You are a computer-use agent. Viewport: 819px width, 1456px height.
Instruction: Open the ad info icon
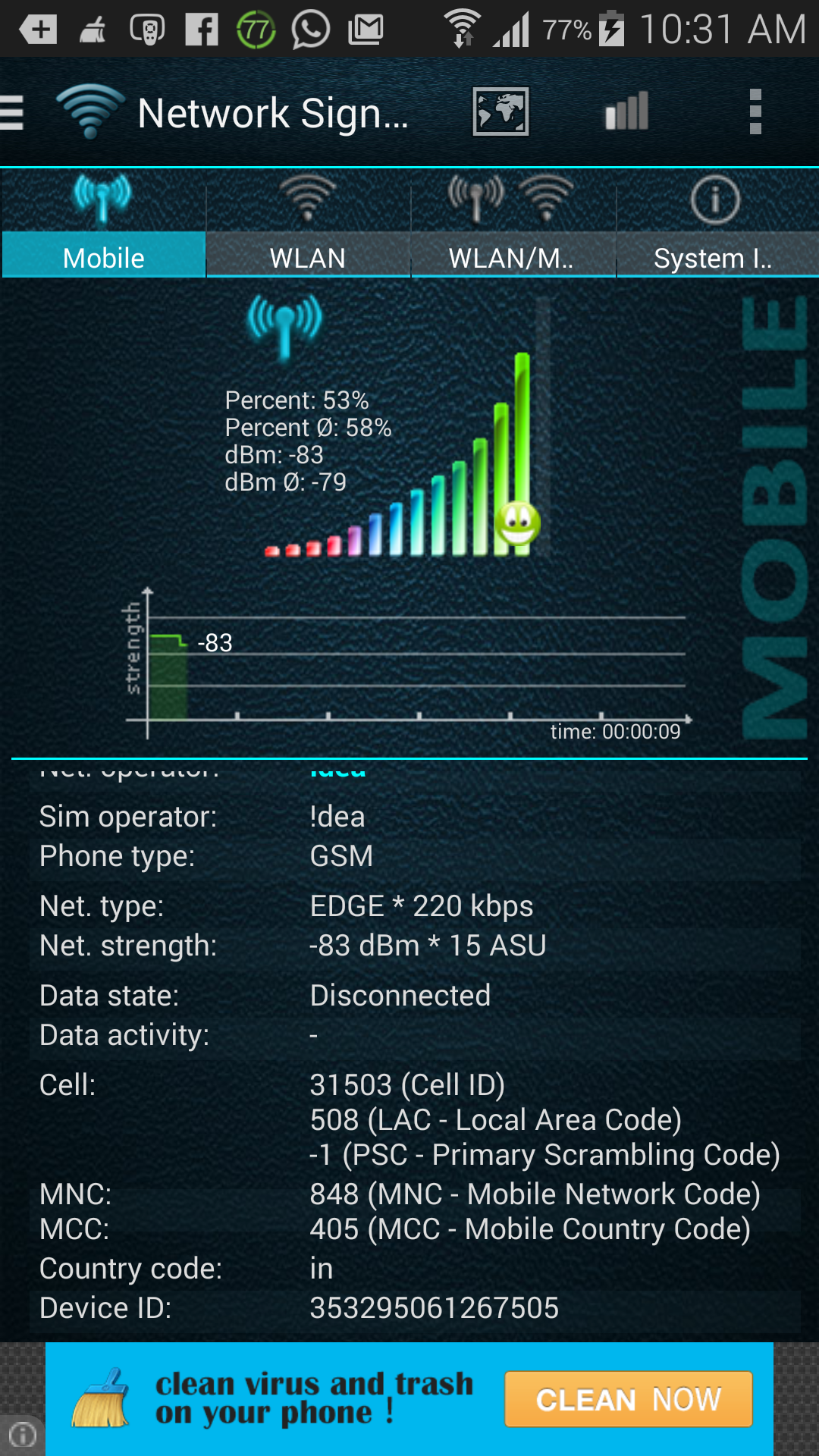[x=22, y=1434]
